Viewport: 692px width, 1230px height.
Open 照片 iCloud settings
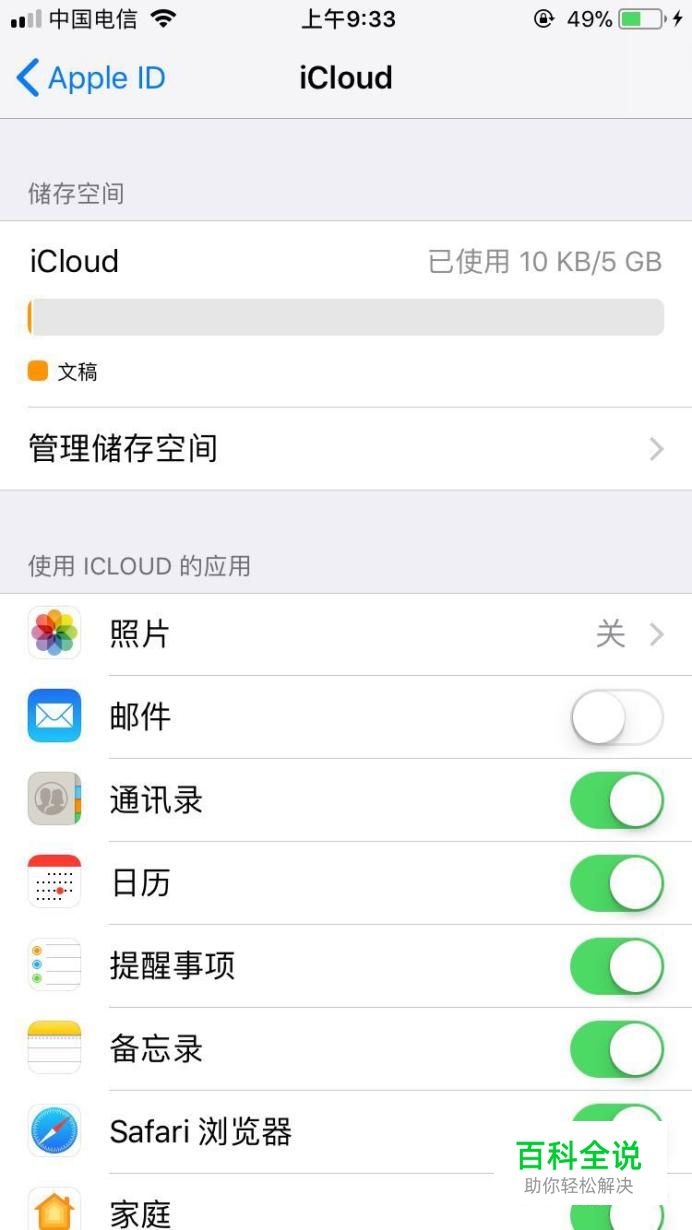point(346,634)
